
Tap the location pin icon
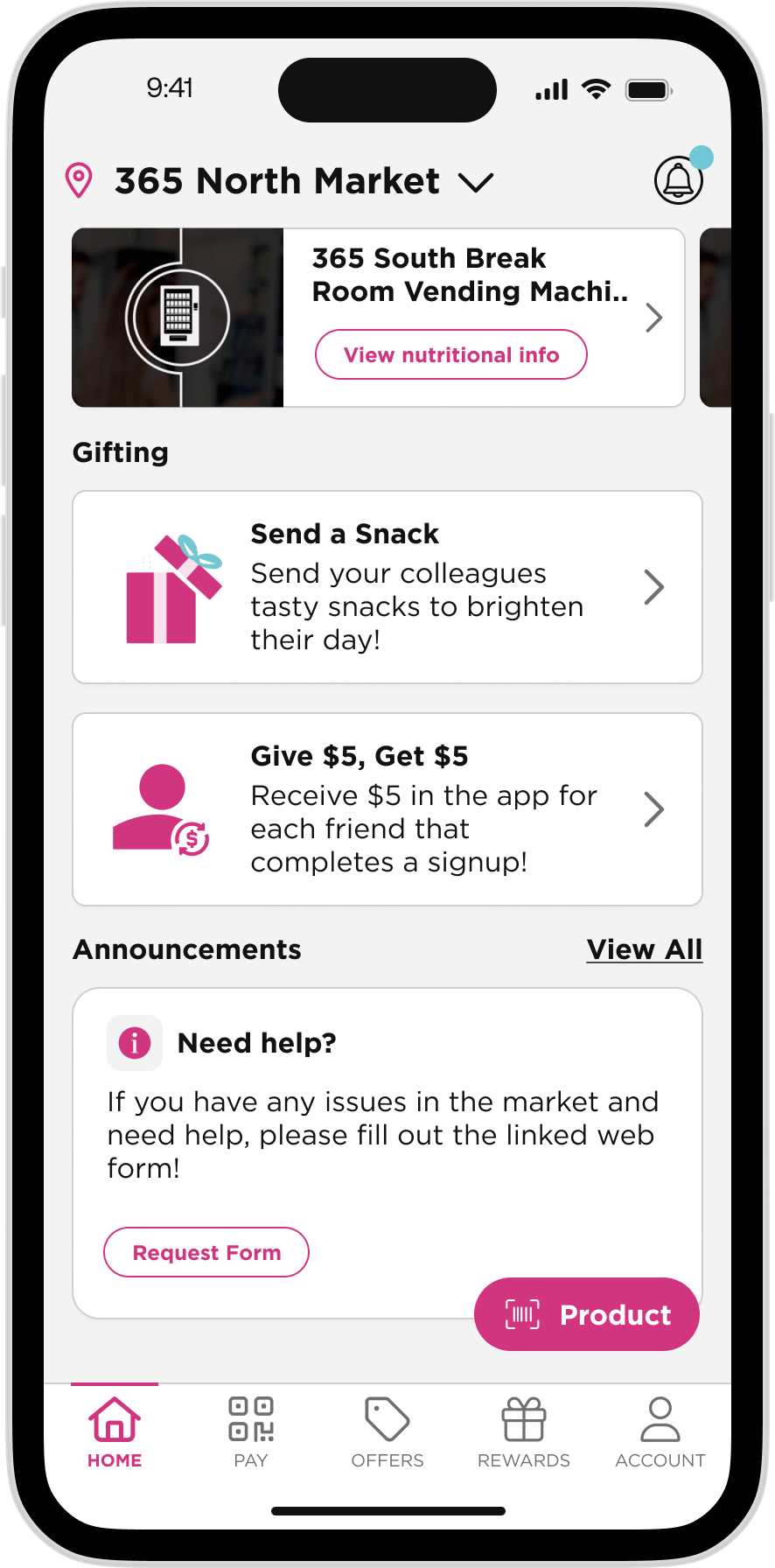pos(80,180)
